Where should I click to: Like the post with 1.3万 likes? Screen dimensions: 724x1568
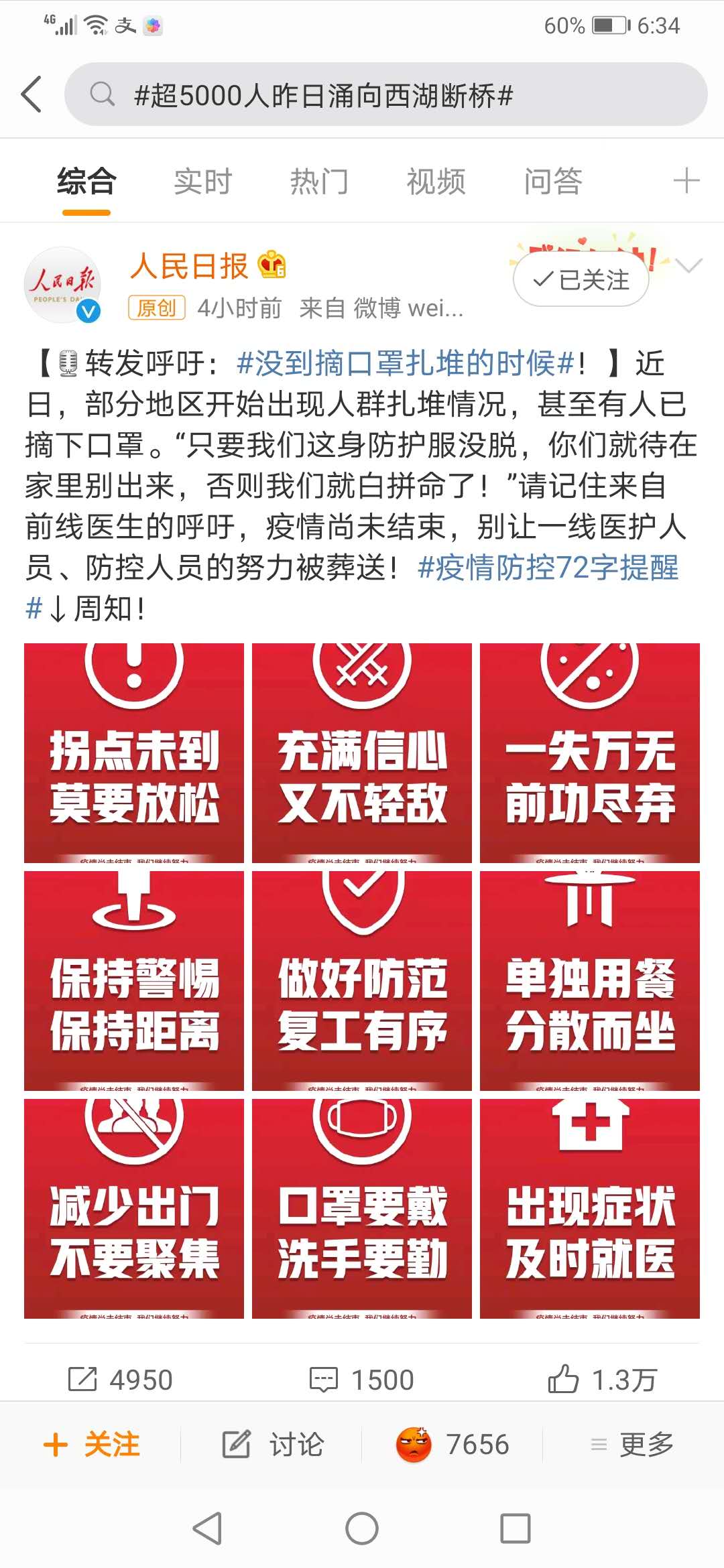click(601, 1380)
